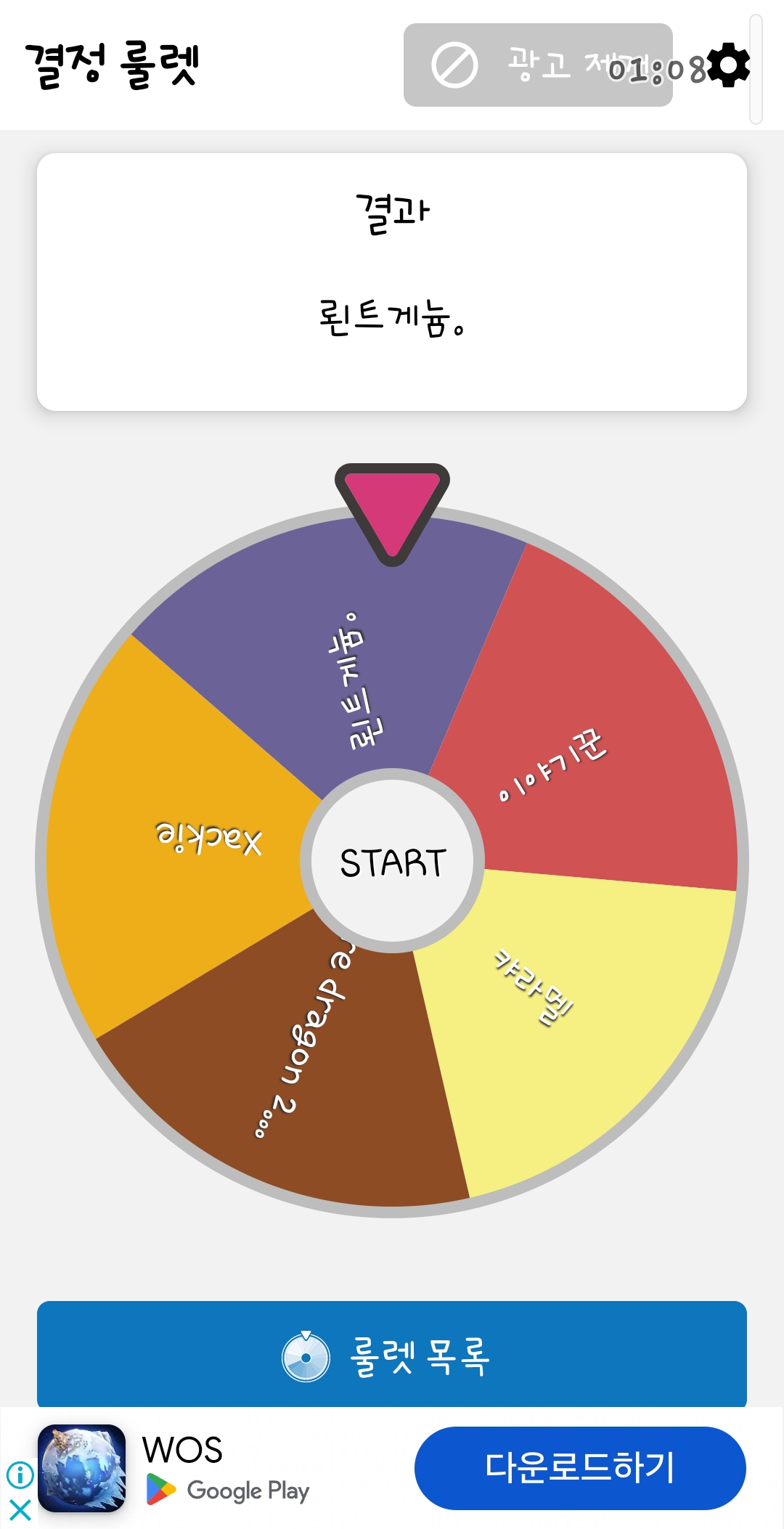Close the WOS ad banner
Viewport: 784px width, 1529px height.
pyautogui.click(x=20, y=1510)
